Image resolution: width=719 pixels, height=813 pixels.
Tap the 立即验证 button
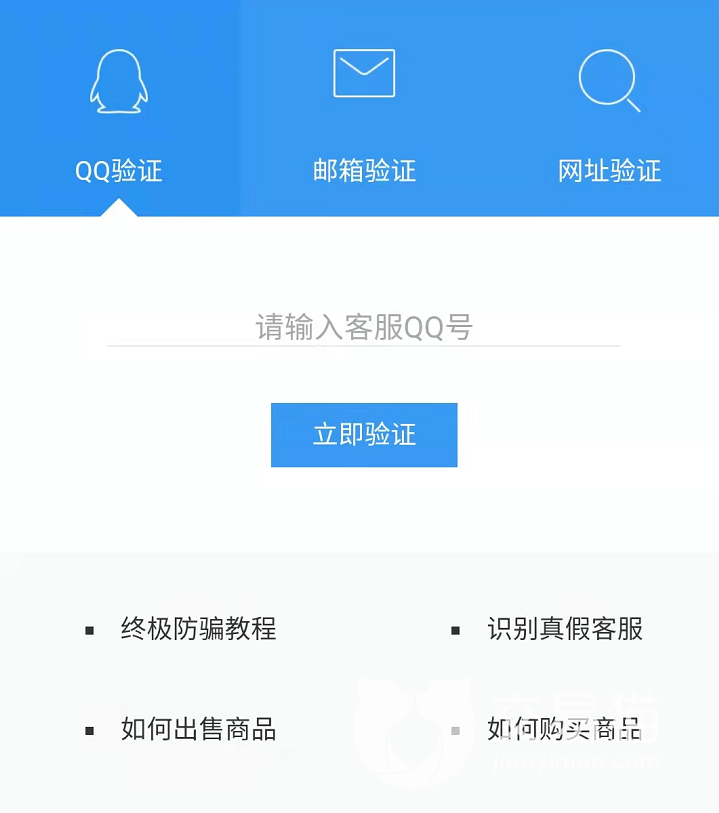pos(364,435)
